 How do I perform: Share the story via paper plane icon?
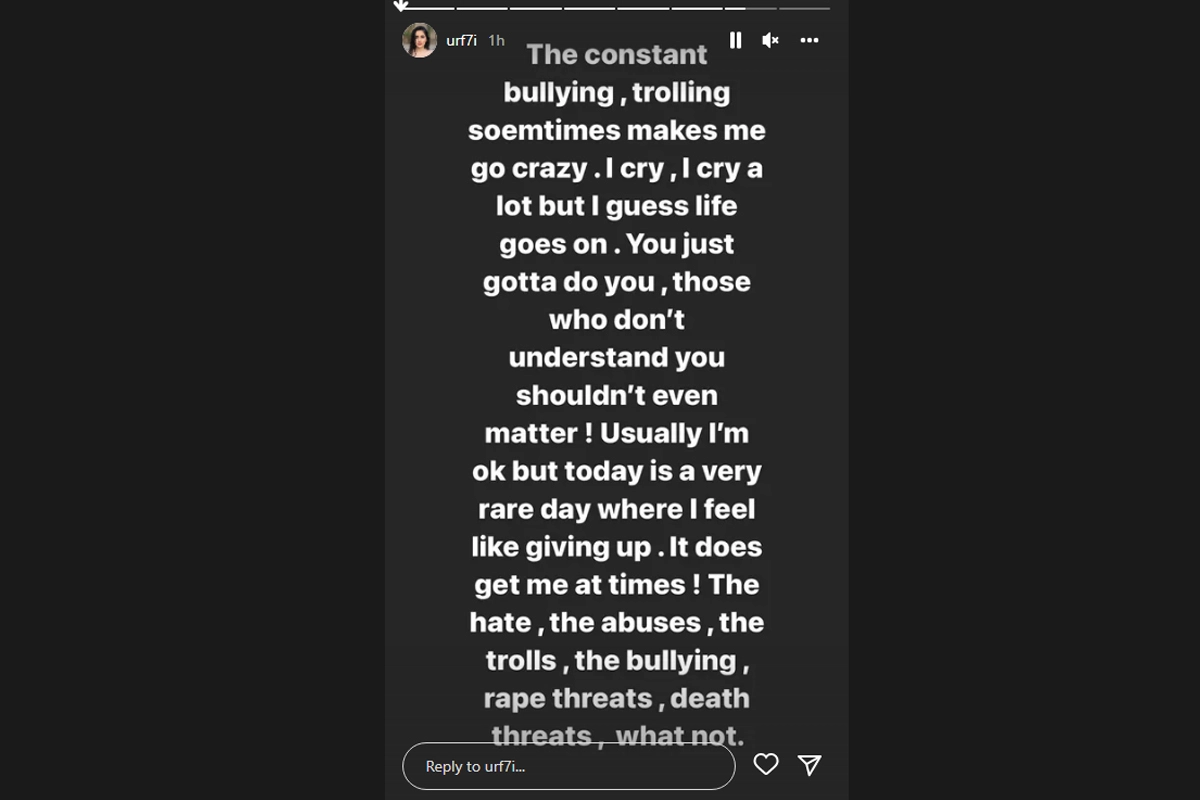coord(810,765)
